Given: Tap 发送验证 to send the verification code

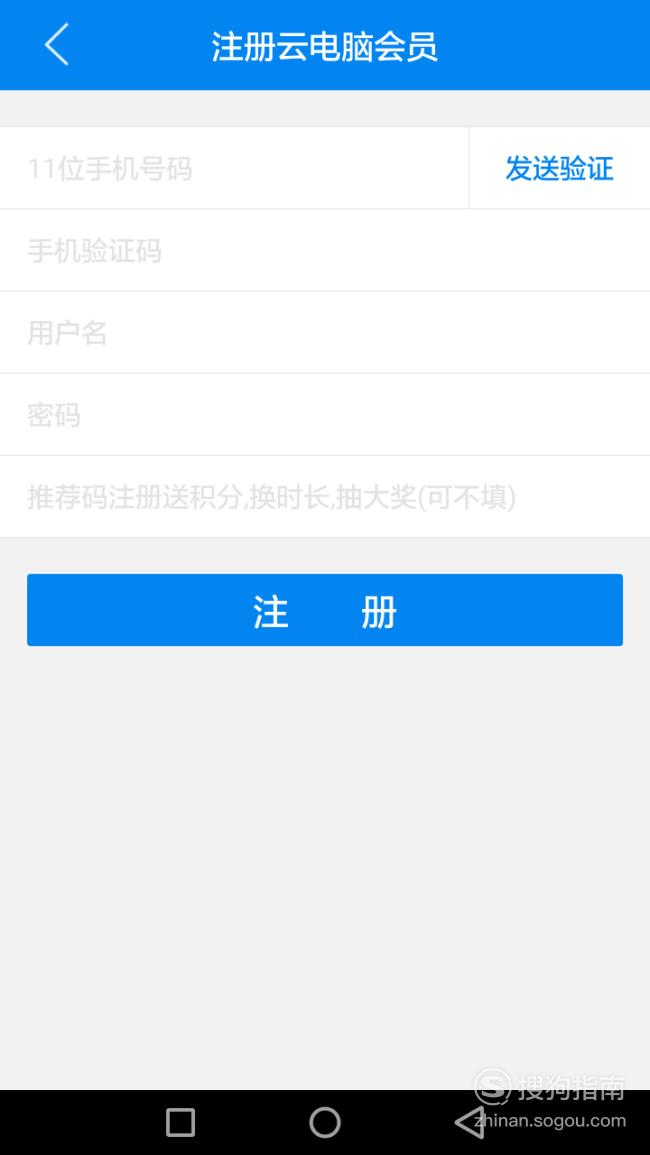Looking at the screenshot, I should [559, 168].
